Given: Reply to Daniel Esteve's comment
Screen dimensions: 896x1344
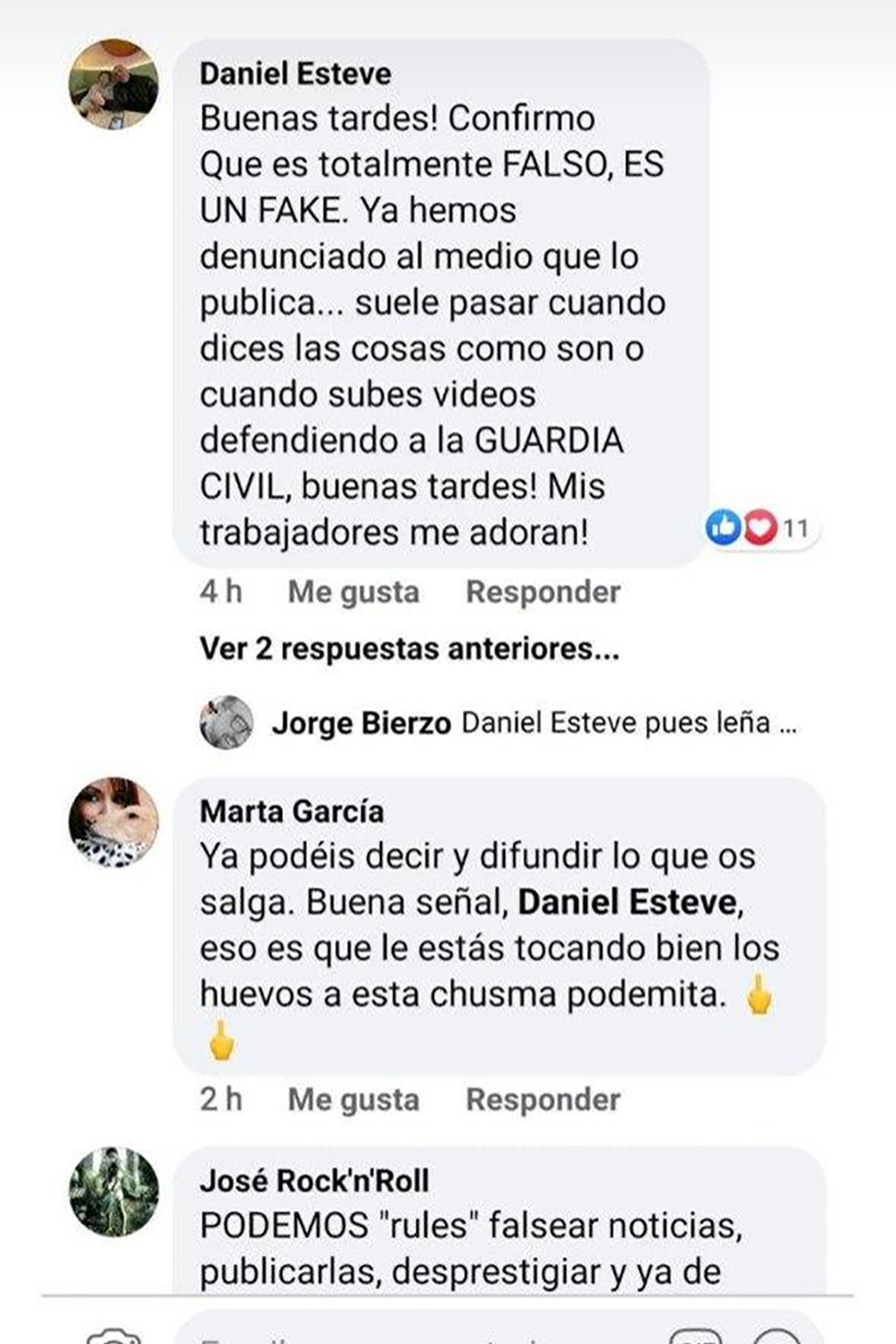Looking at the screenshot, I should click(542, 592).
